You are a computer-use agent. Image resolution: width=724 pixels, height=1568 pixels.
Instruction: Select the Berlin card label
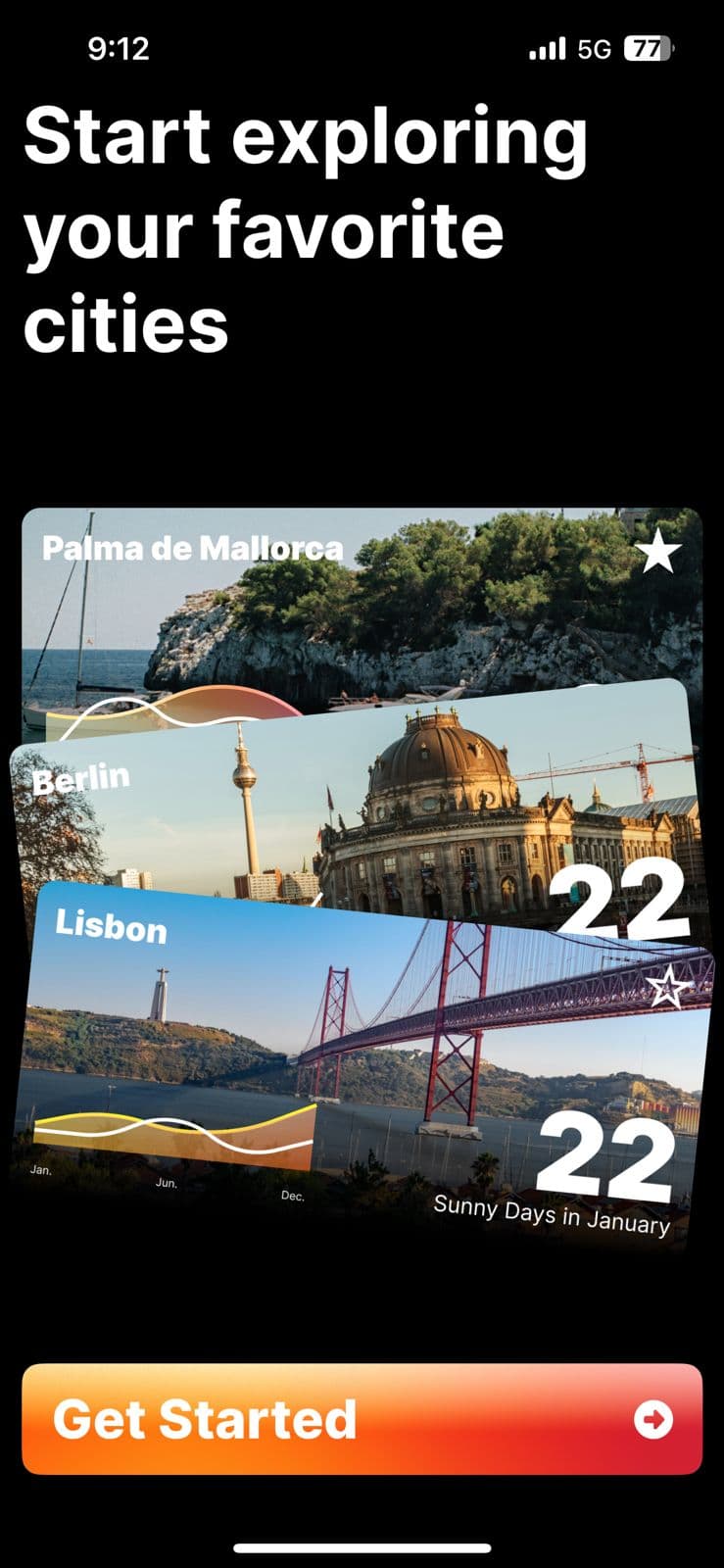pos(80,777)
